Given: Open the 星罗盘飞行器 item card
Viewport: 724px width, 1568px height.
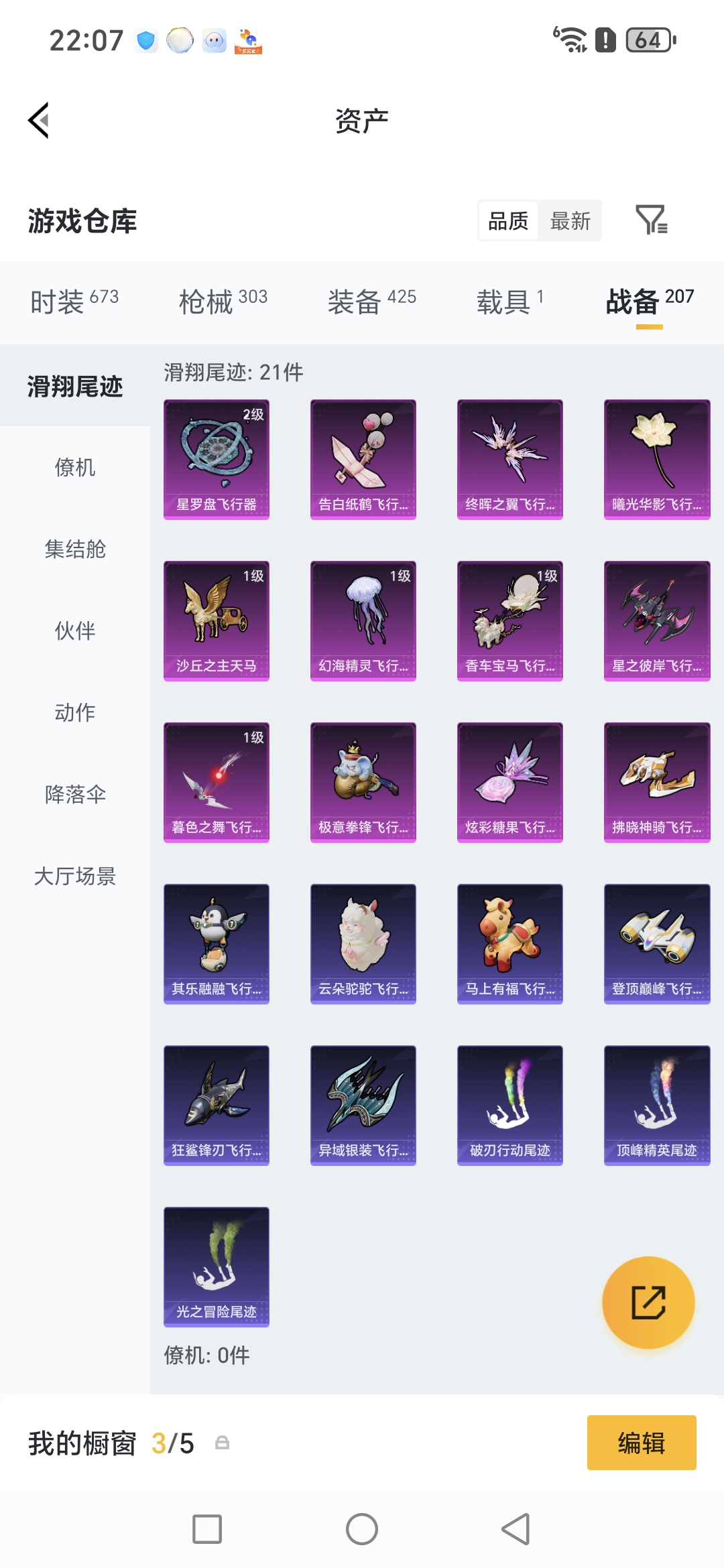Looking at the screenshot, I should [x=217, y=460].
